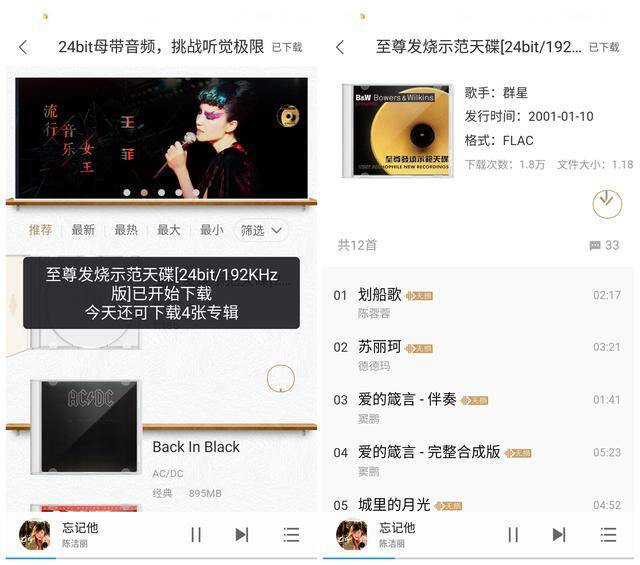This screenshot has height=565, width=640.
Task: Go back from the 至尊发烧示范天碟 album page
Action: pos(340,47)
